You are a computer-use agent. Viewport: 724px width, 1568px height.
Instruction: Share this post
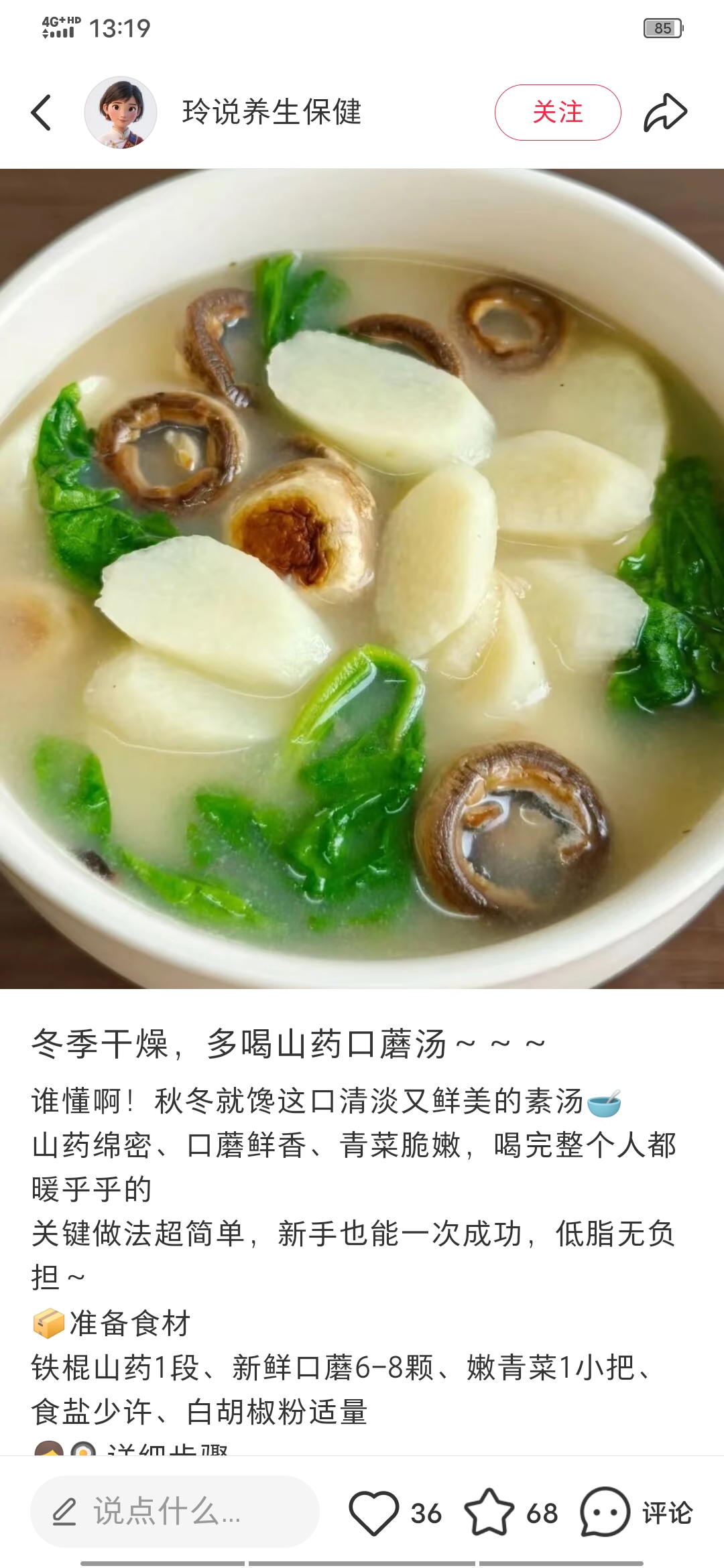[x=665, y=113]
